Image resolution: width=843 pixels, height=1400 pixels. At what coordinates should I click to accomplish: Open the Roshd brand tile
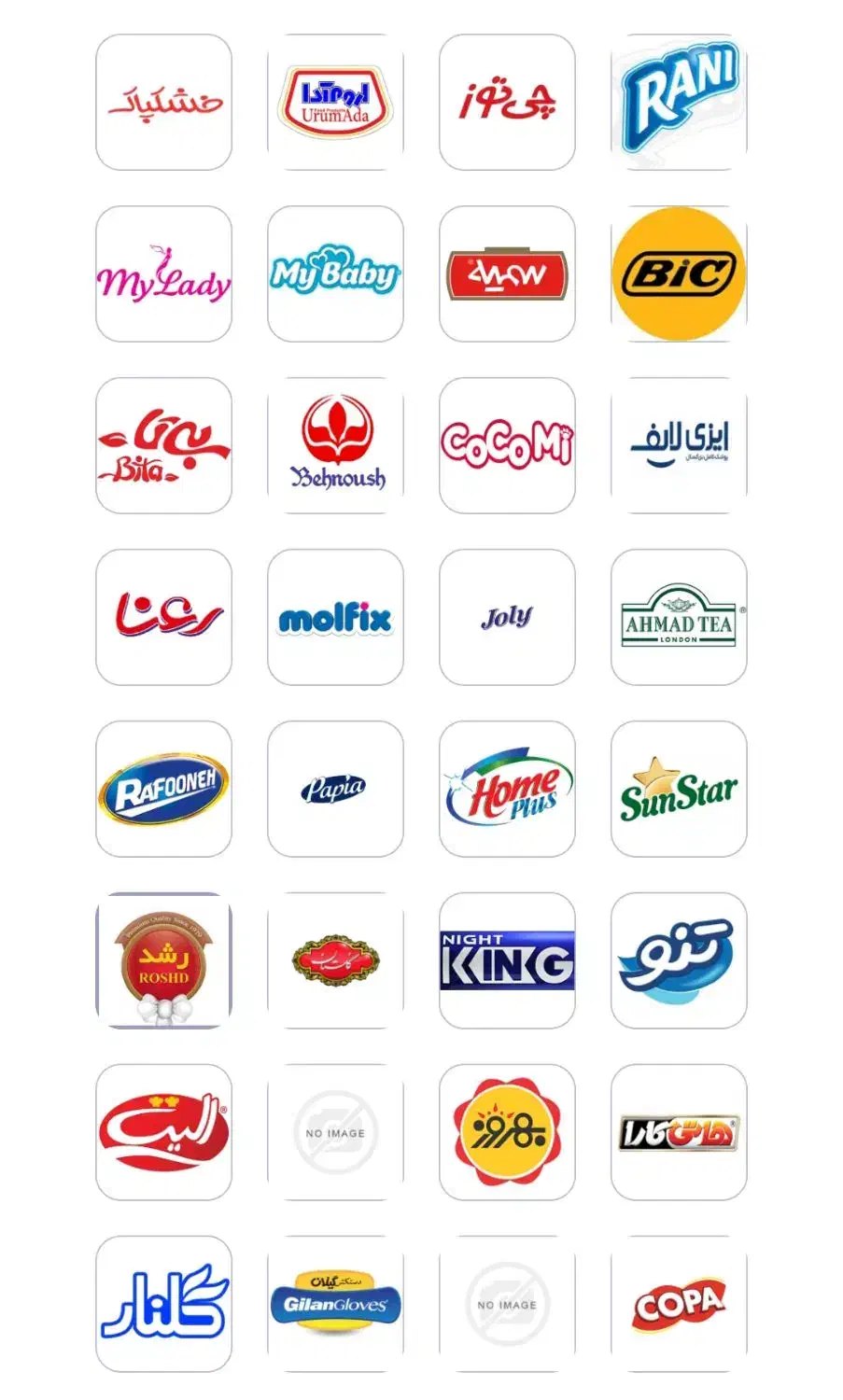pos(163,960)
